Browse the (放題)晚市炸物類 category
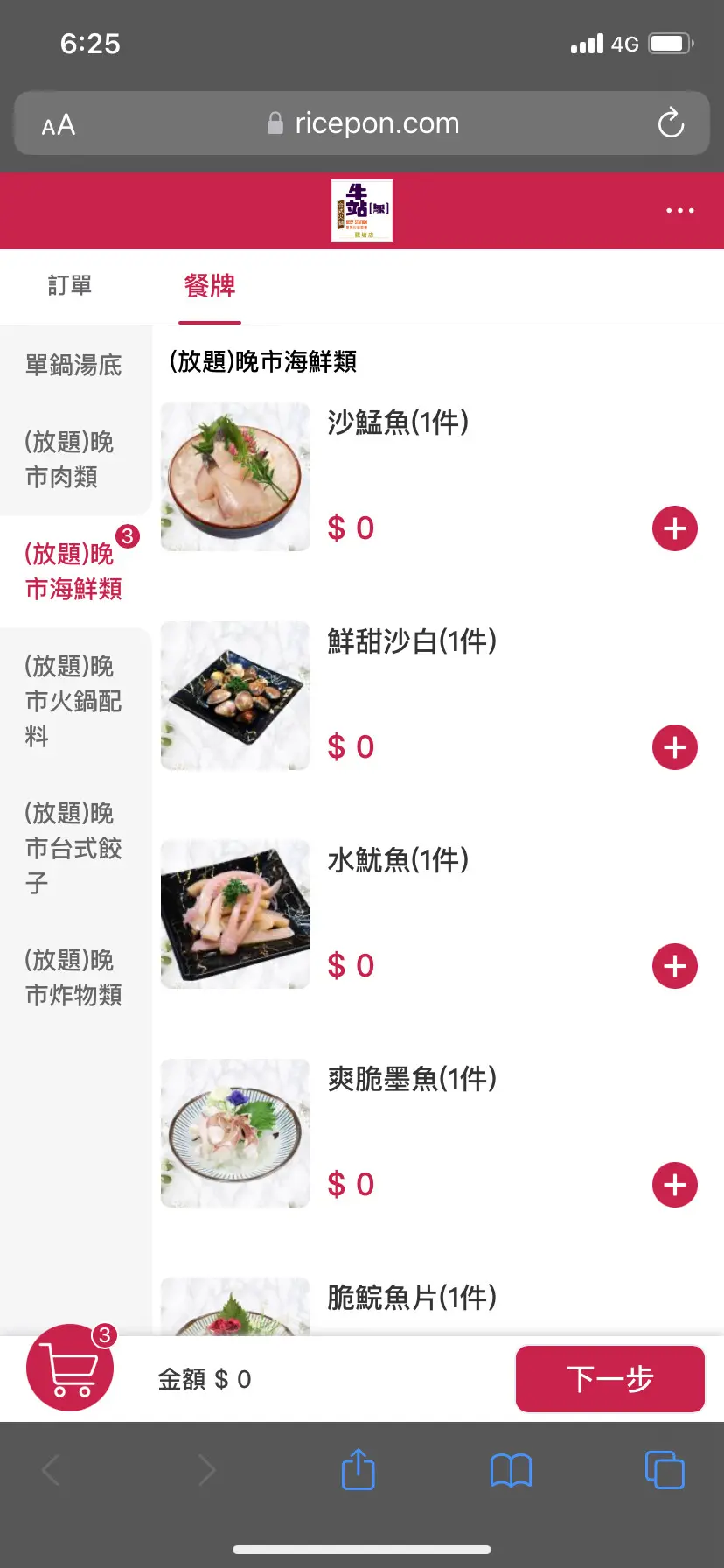The image size is (724, 1568). tap(73, 977)
